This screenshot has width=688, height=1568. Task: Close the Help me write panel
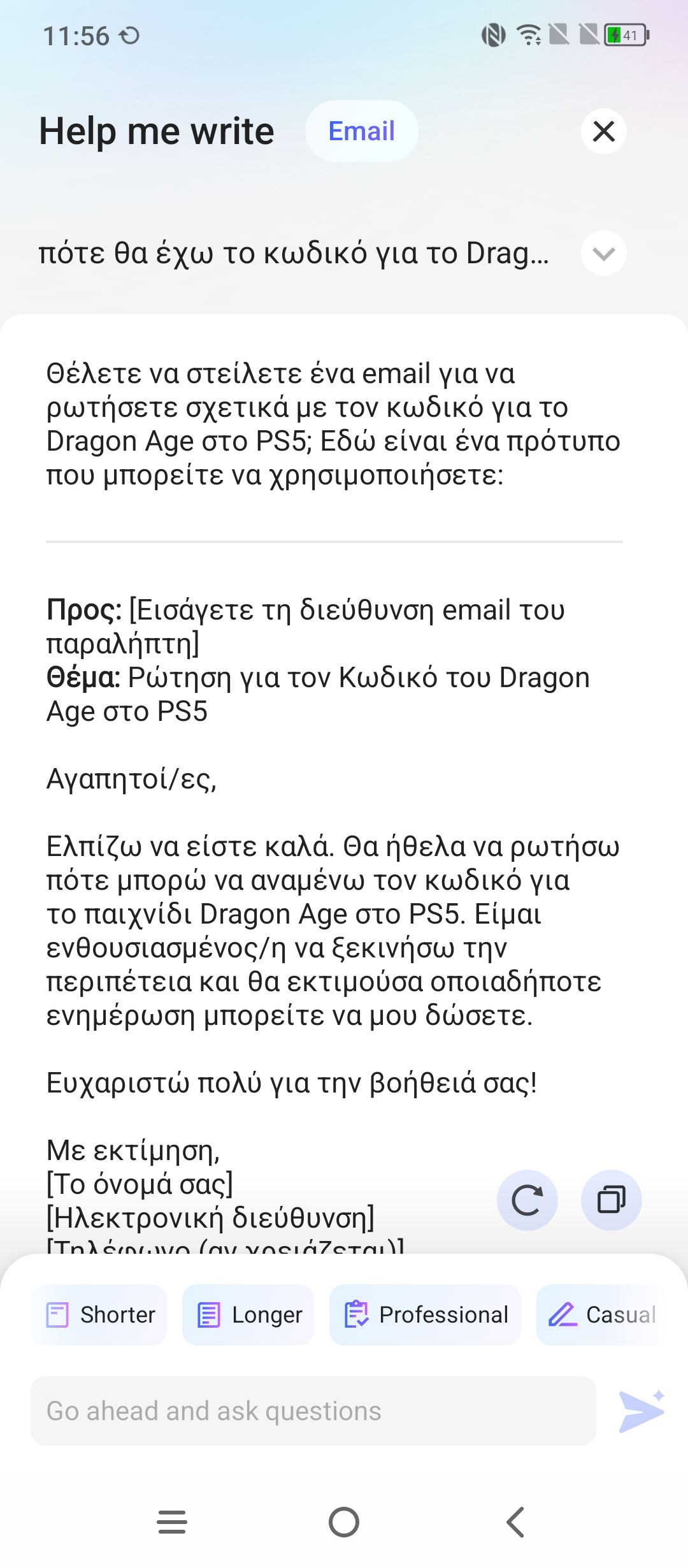point(603,131)
